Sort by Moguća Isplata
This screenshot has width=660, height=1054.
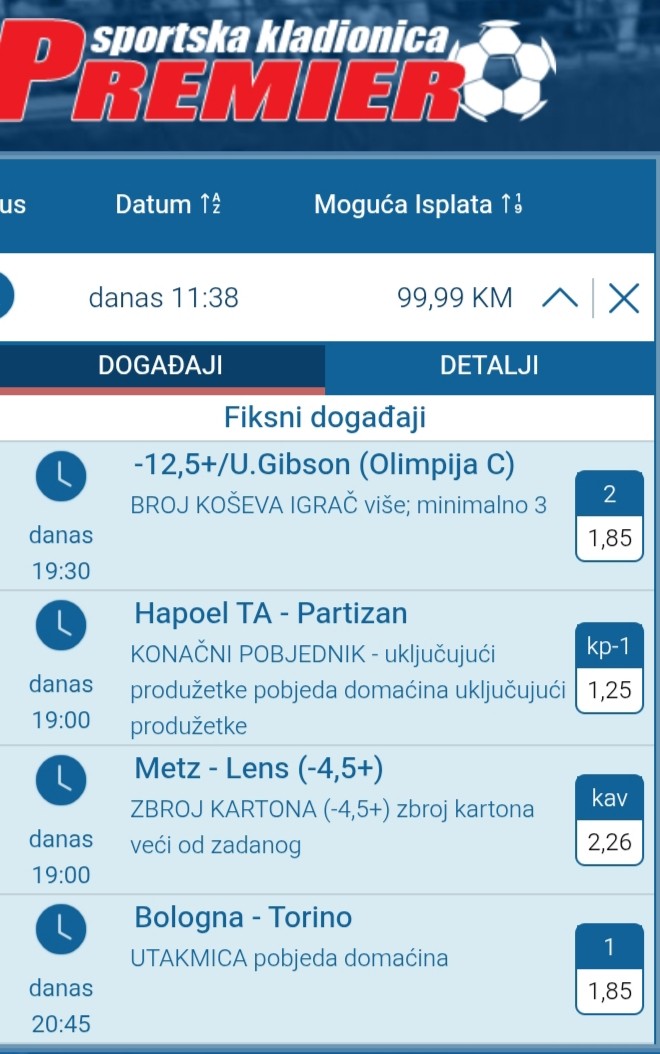[x=418, y=205]
